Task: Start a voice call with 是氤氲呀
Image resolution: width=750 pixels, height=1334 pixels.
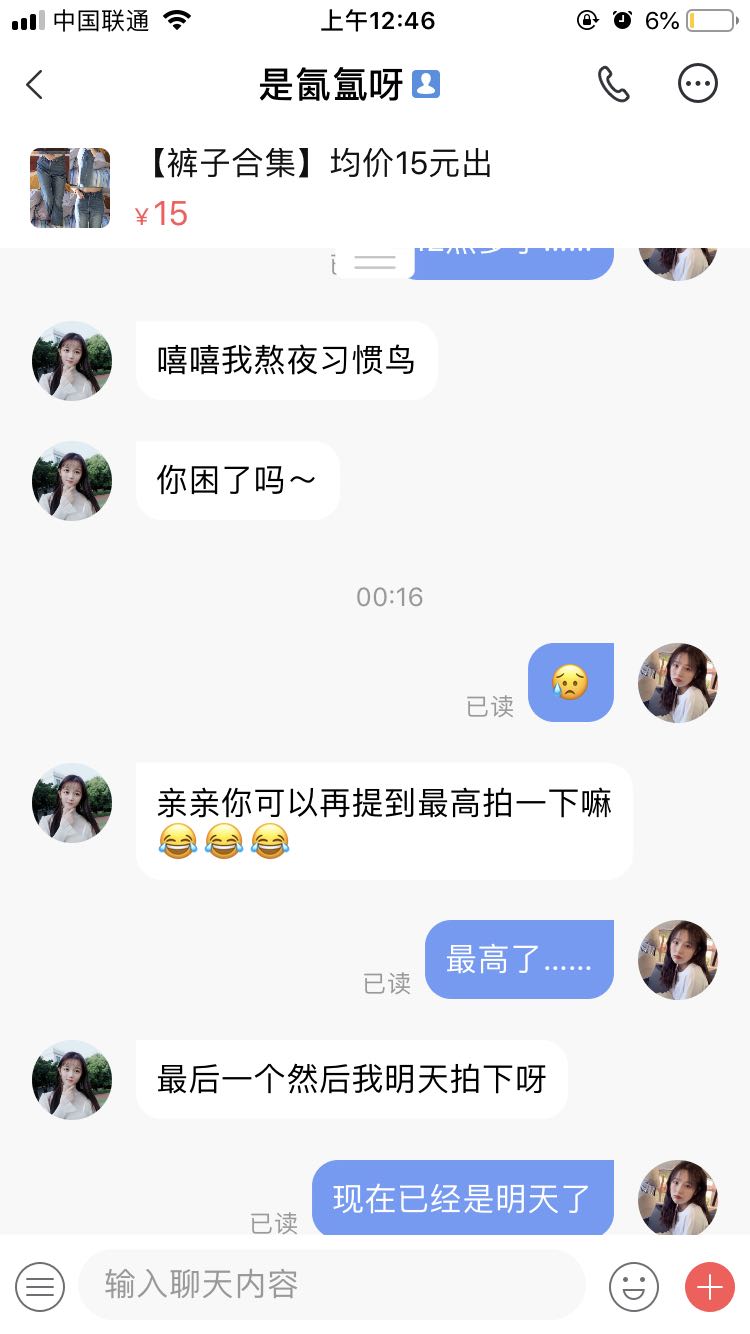Action: click(x=613, y=85)
